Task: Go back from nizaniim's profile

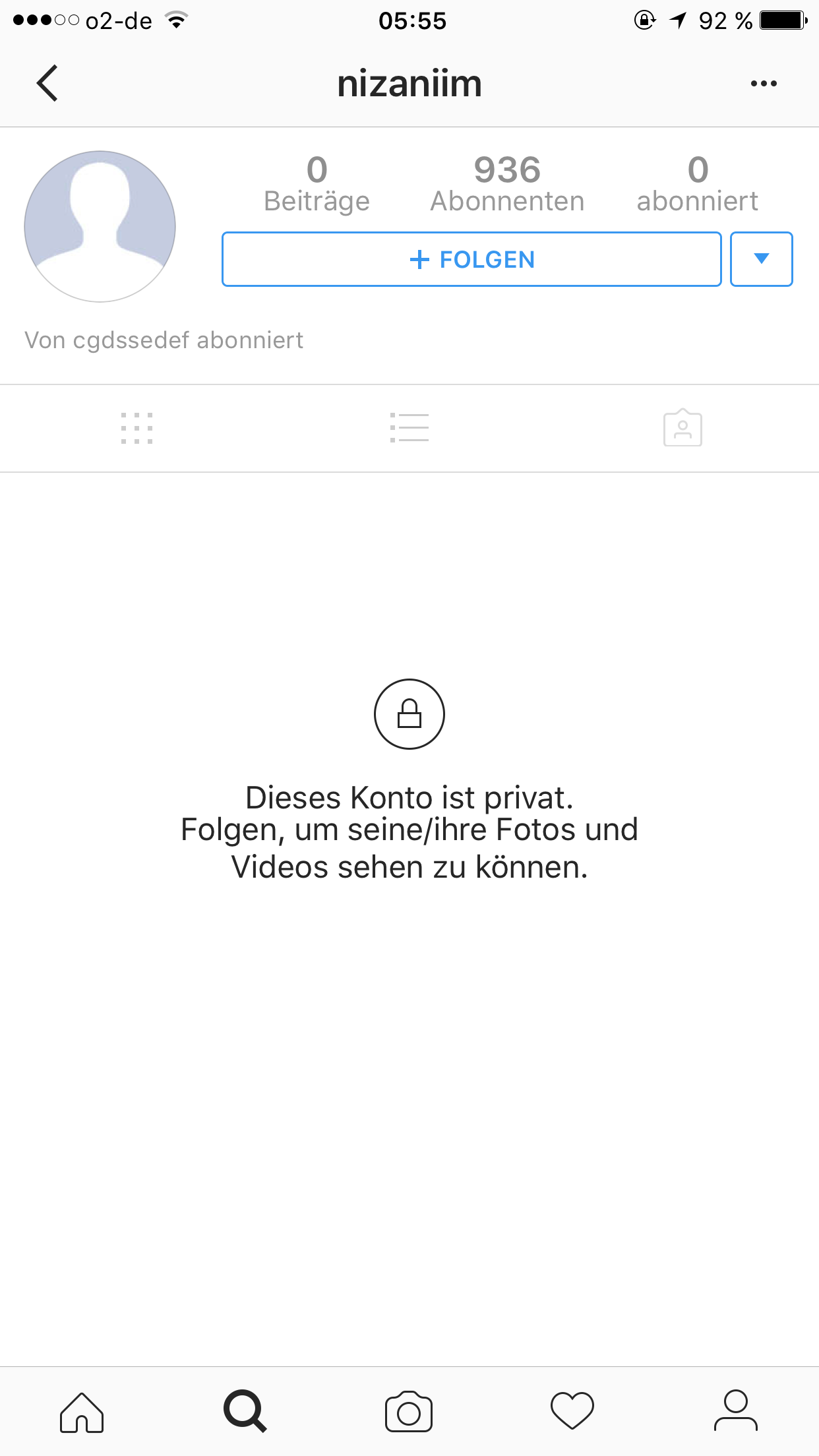Action: [x=47, y=83]
